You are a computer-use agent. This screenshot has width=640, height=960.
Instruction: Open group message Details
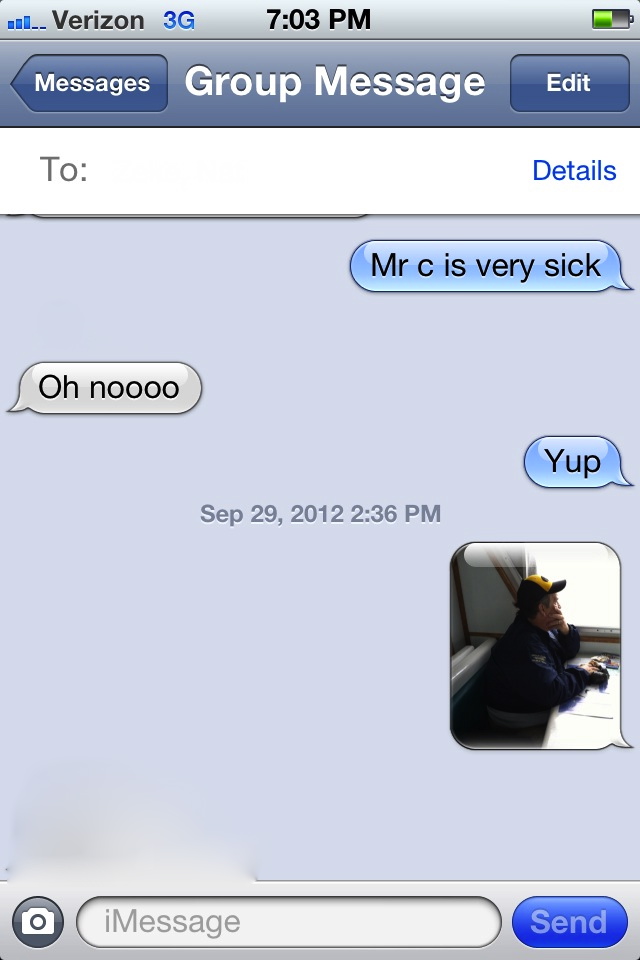573,171
